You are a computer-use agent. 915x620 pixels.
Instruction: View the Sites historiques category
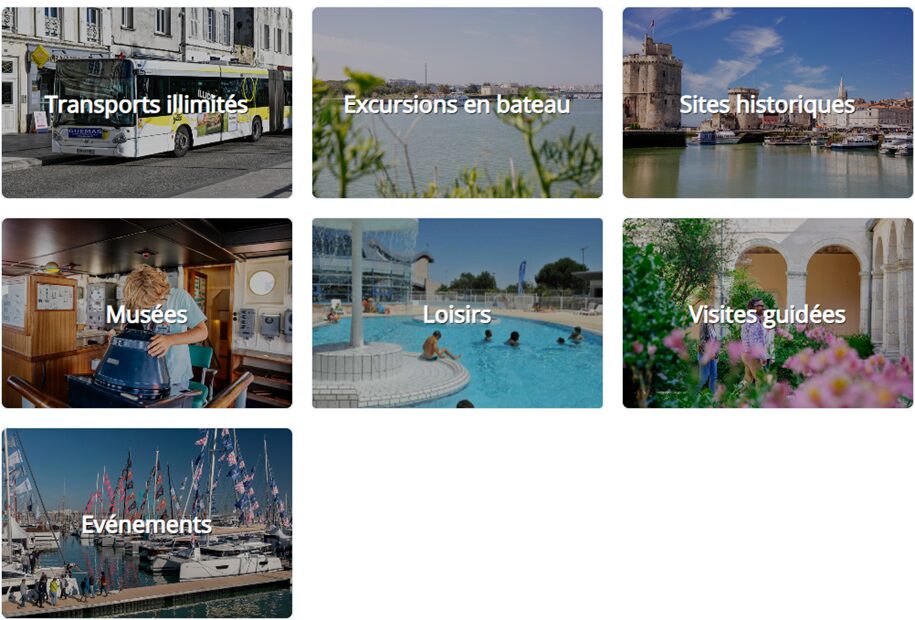(767, 104)
